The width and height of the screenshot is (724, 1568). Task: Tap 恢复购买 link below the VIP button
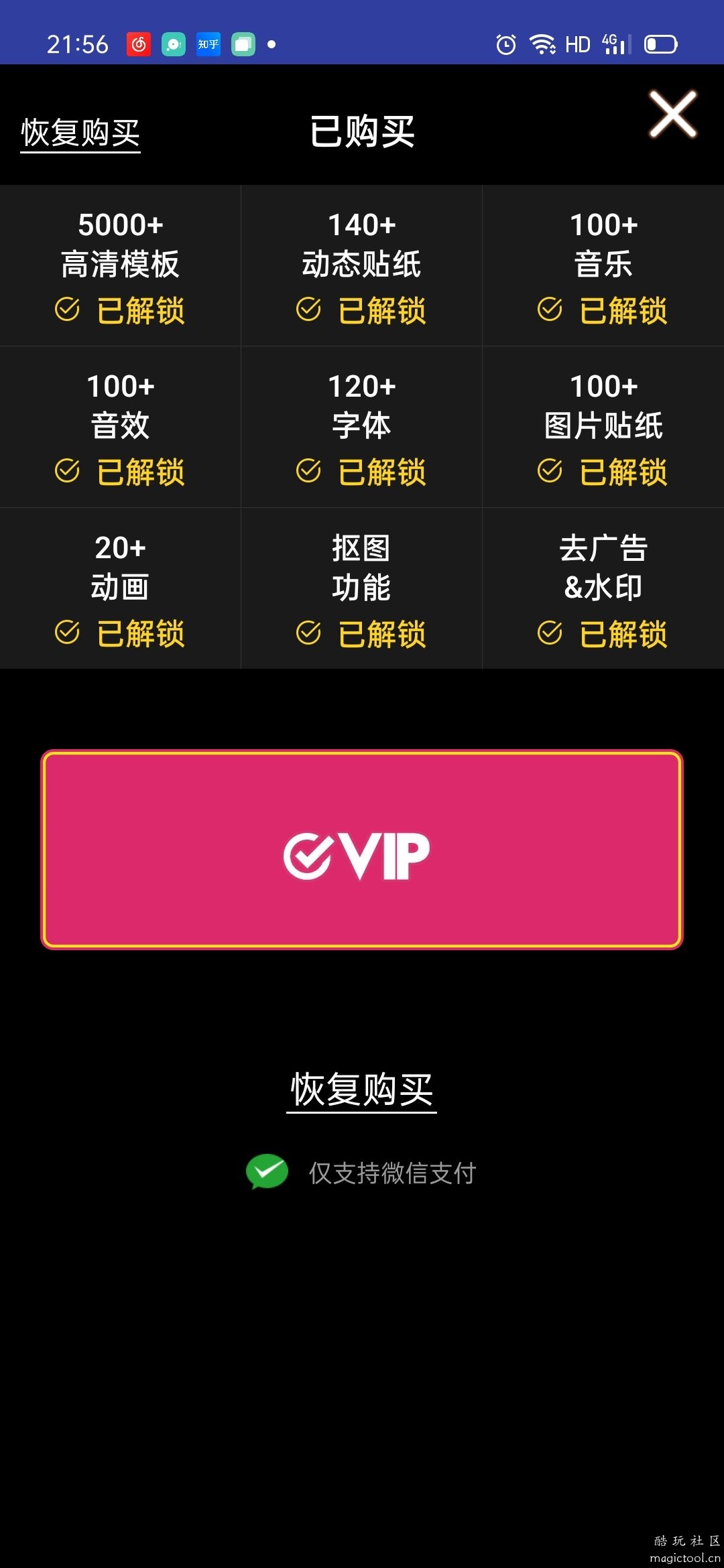click(x=361, y=1089)
